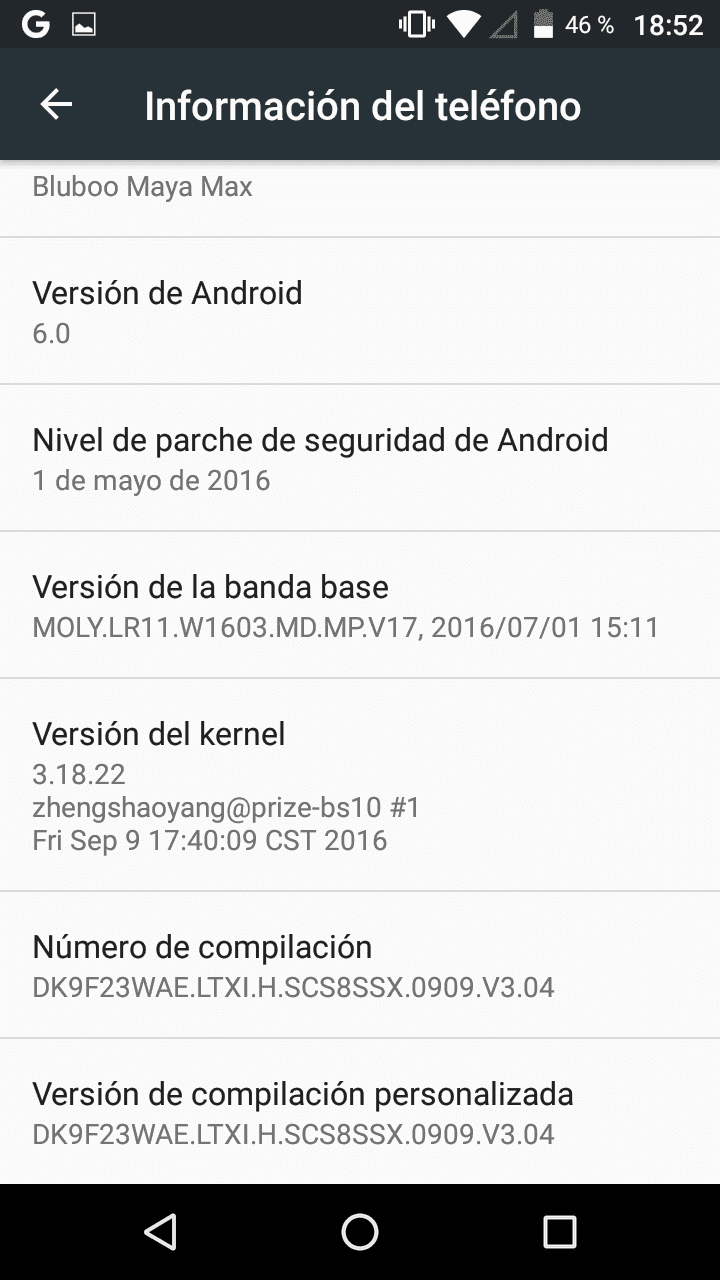Tap the Bluboo Maya Max model row
720x1280 pixels.
(x=360, y=198)
